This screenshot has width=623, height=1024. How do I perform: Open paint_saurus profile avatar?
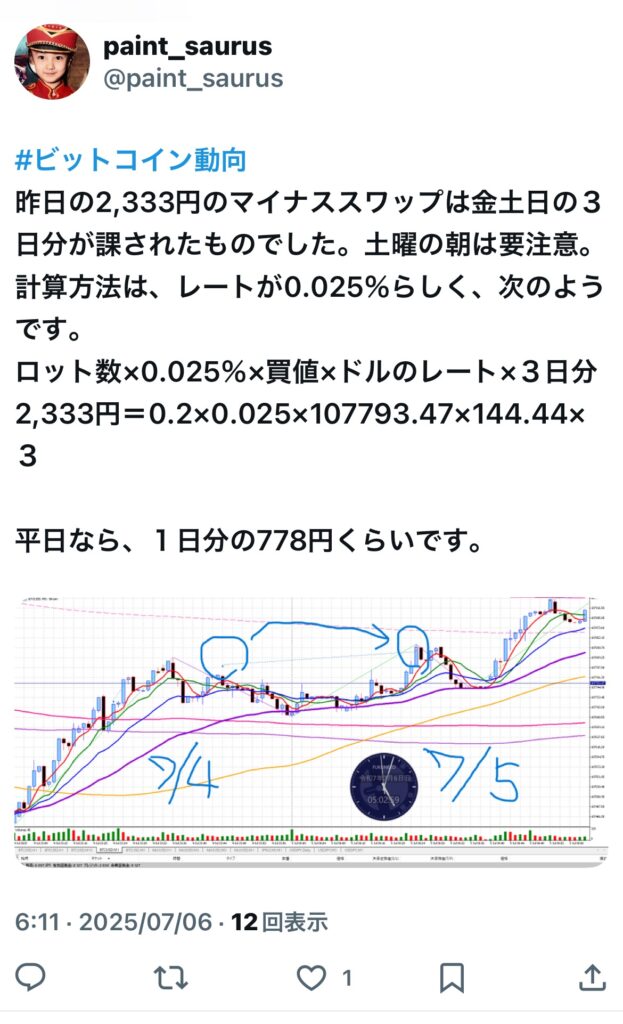pos(52,62)
